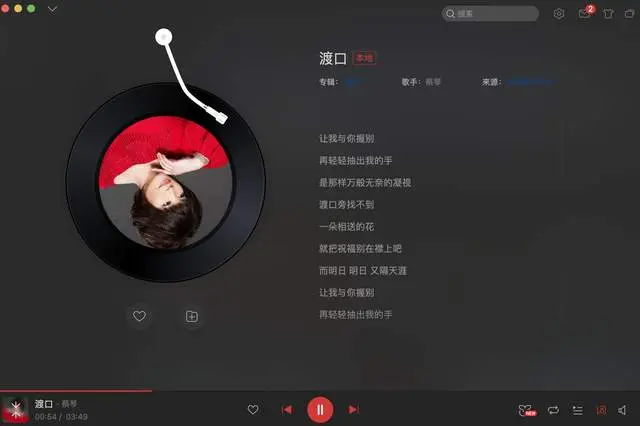Open the album link beside 专辑
Image resolution: width=640 pixels, height=426 pixels.
[x=353, y=82]
